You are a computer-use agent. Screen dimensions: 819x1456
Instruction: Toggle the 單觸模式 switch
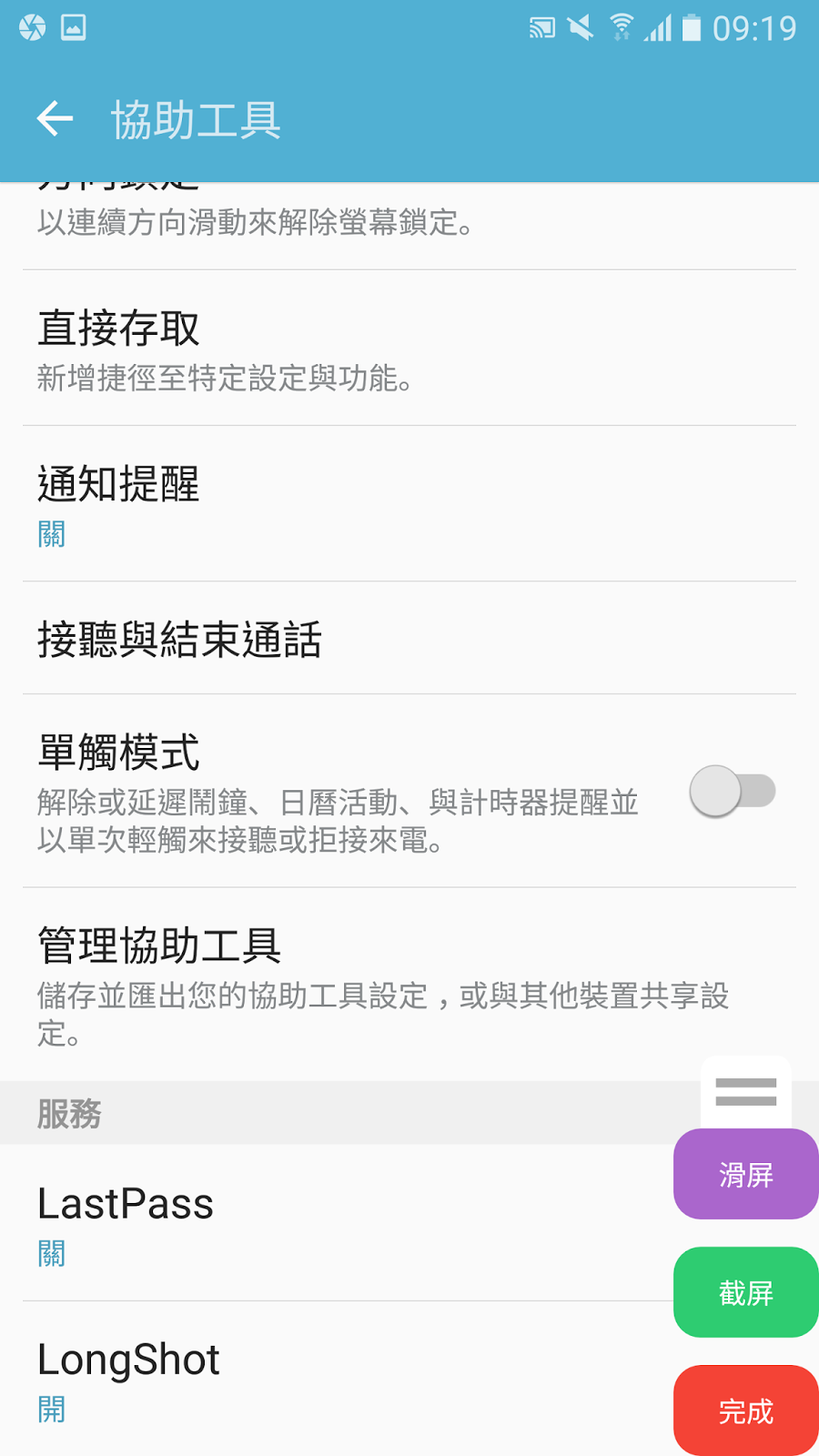pyautogui.click(x=733, y=791)
